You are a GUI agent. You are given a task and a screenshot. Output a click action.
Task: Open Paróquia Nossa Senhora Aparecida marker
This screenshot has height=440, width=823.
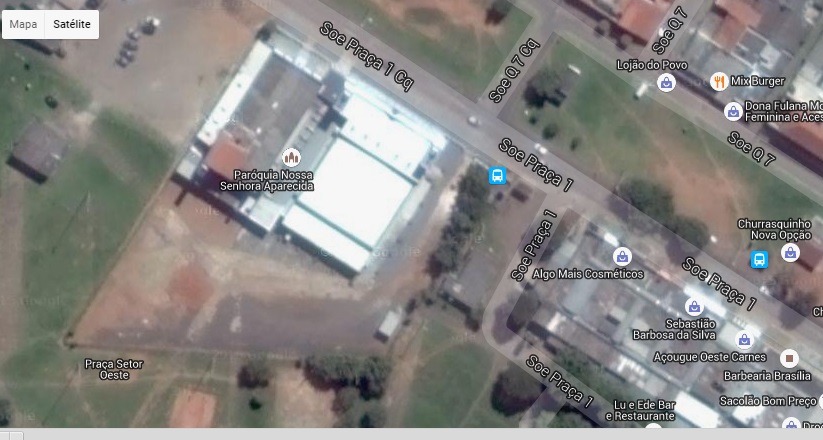[292, 156]
